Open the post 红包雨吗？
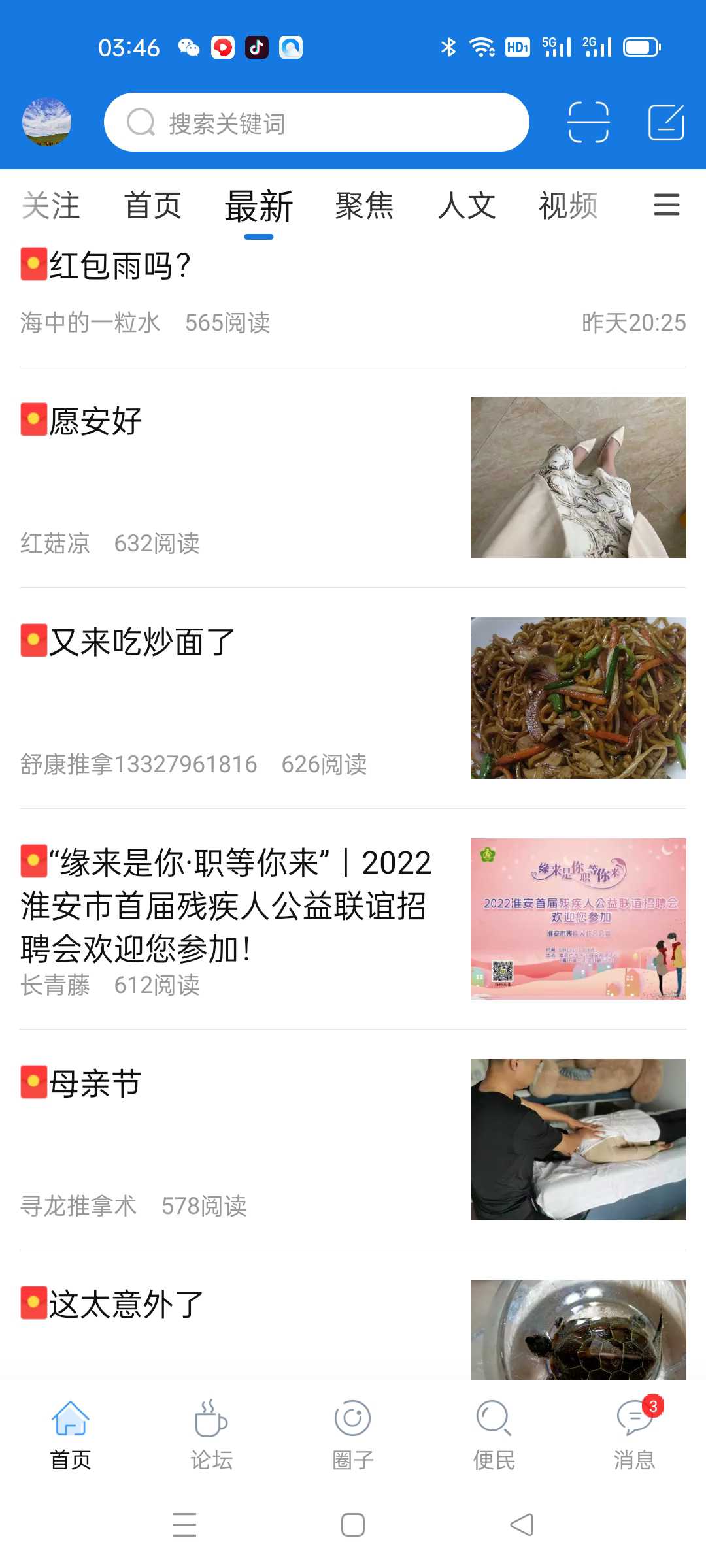The height and width of the screenshot is (1568, 706). (x=353, y=293)
